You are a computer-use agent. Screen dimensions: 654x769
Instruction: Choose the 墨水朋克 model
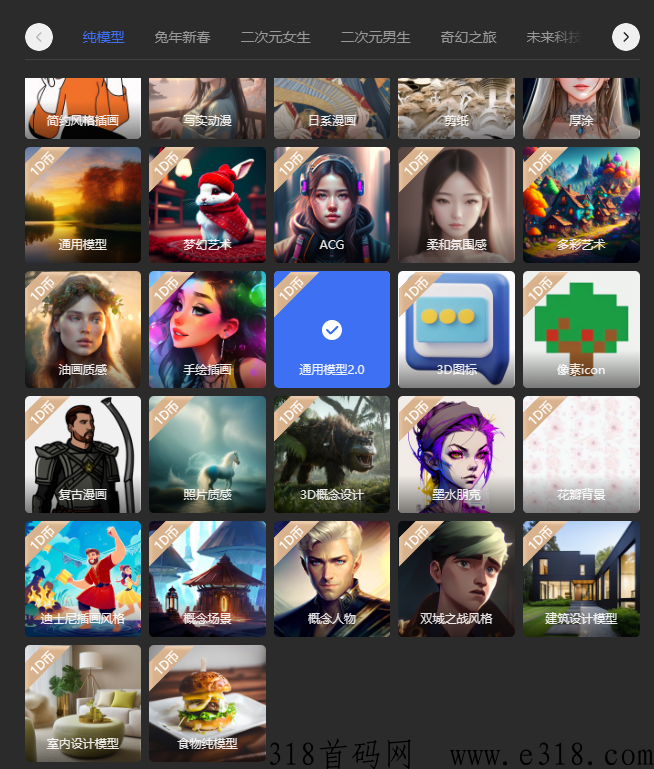click(456, 454)
